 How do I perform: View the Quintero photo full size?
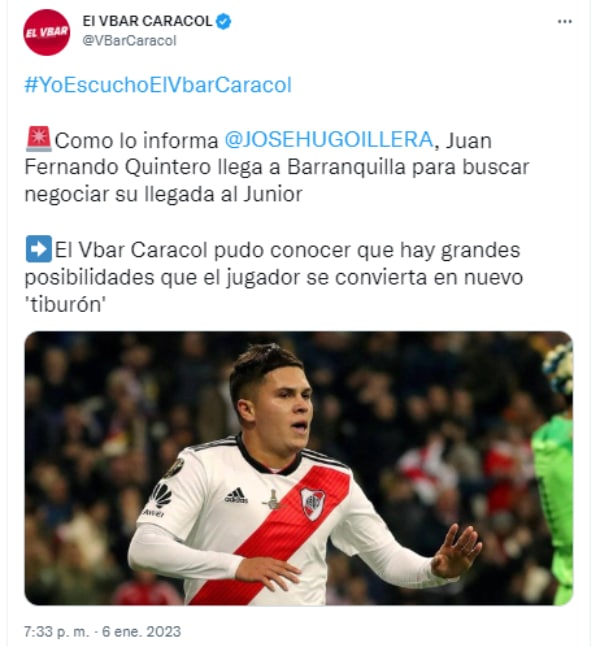[x=298, y=468]
